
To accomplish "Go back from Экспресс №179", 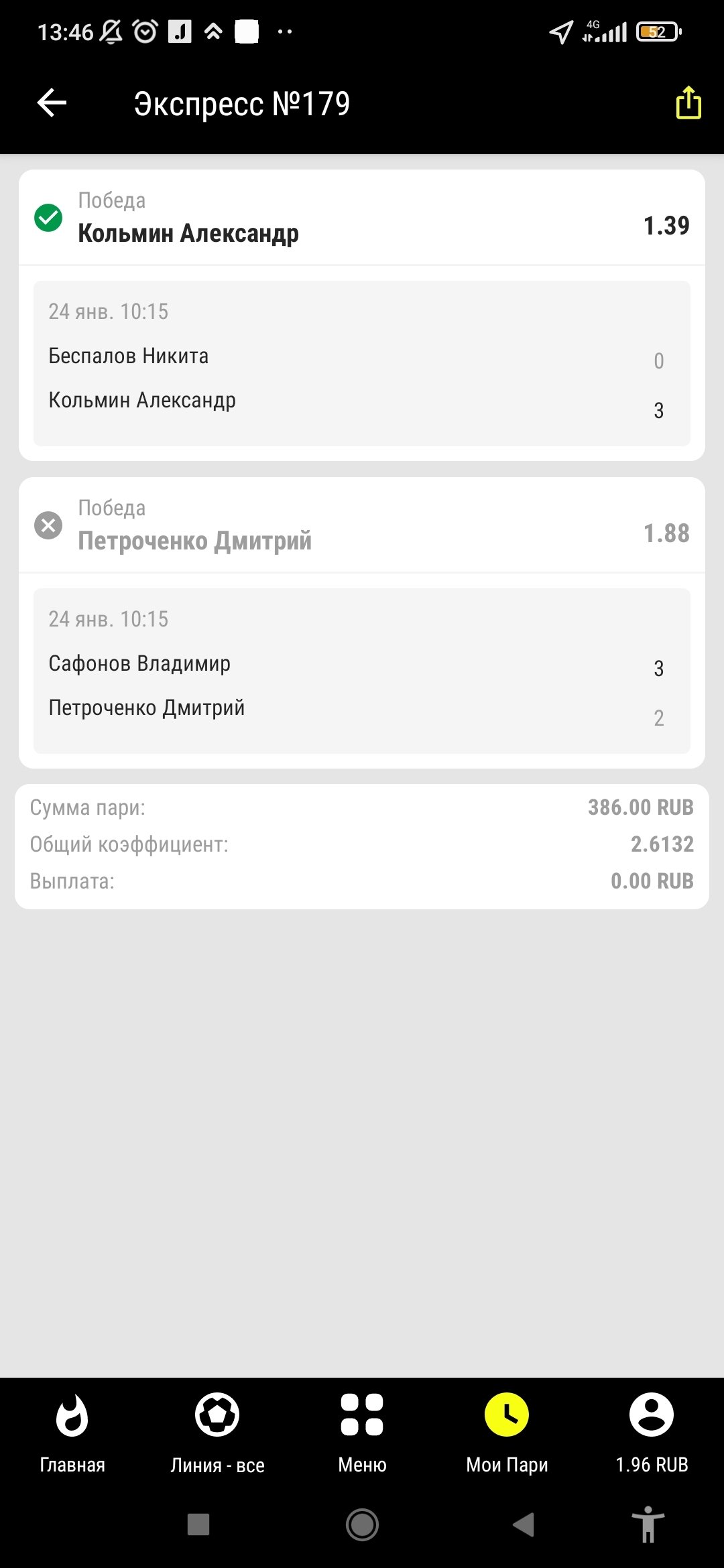I will pyautogui.click(x=52, y=103).
